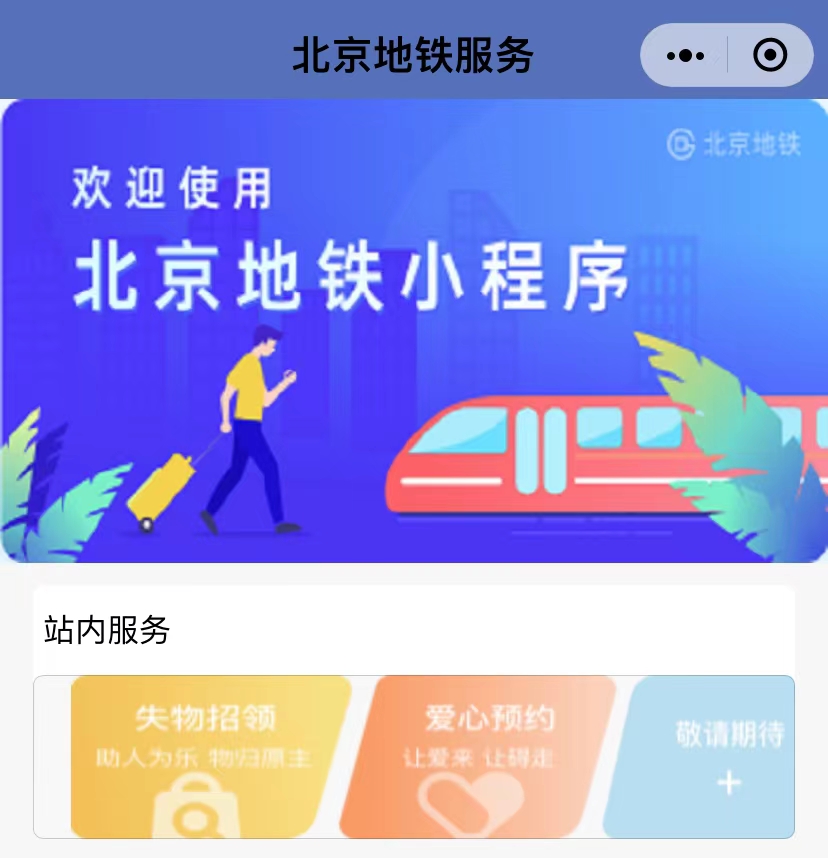Open the welcome banner for Beijing Subway
Screen dimensions: 828x858
tap(414, 330)
